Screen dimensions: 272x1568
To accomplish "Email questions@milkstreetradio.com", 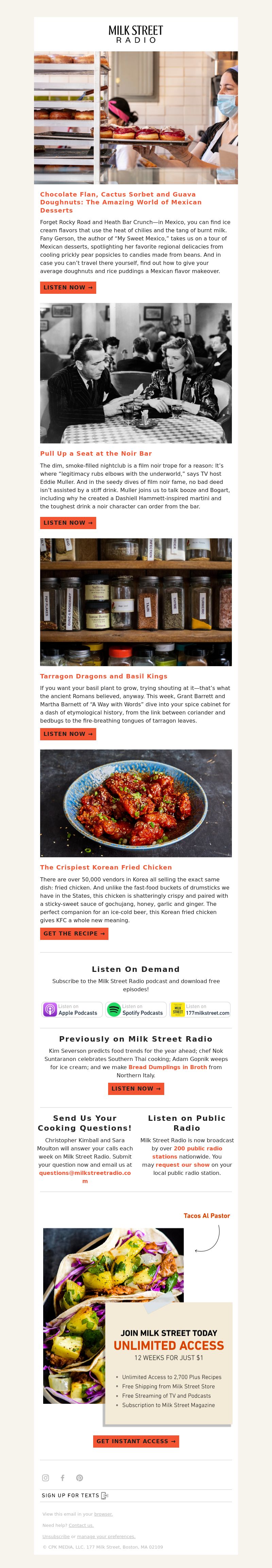I will (x=85, y=1173).
